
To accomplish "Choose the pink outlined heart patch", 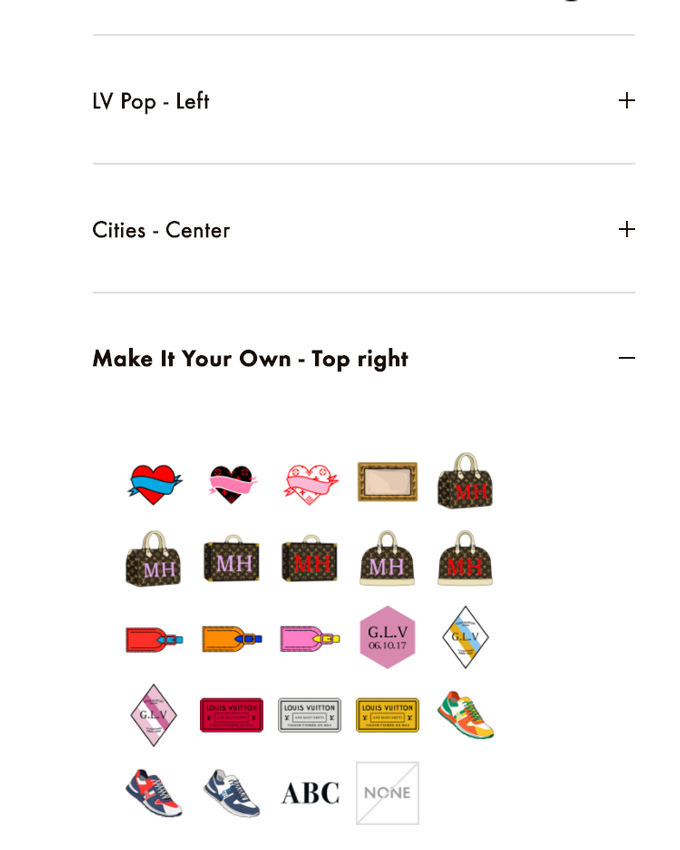I will click(311, 484).
